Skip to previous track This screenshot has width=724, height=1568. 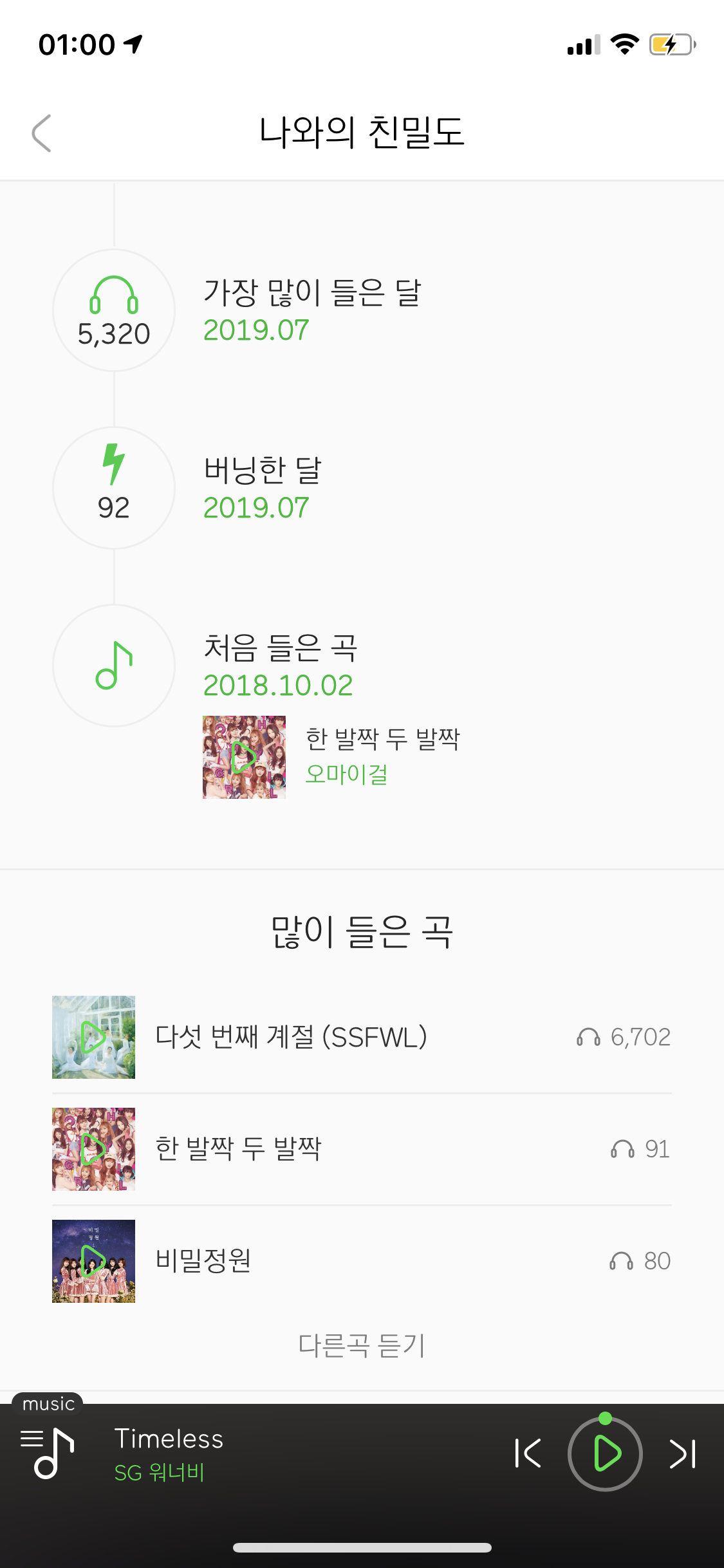click(528, 1453)
